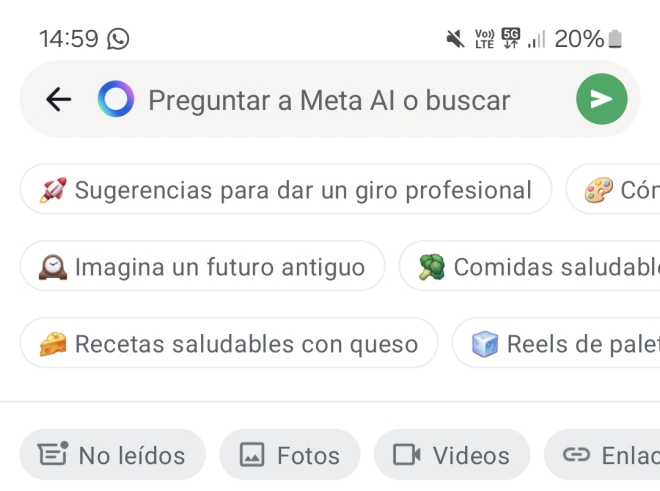The image size is (660, 491).
Task: Filter by No leídos
Action: (112, 455)
